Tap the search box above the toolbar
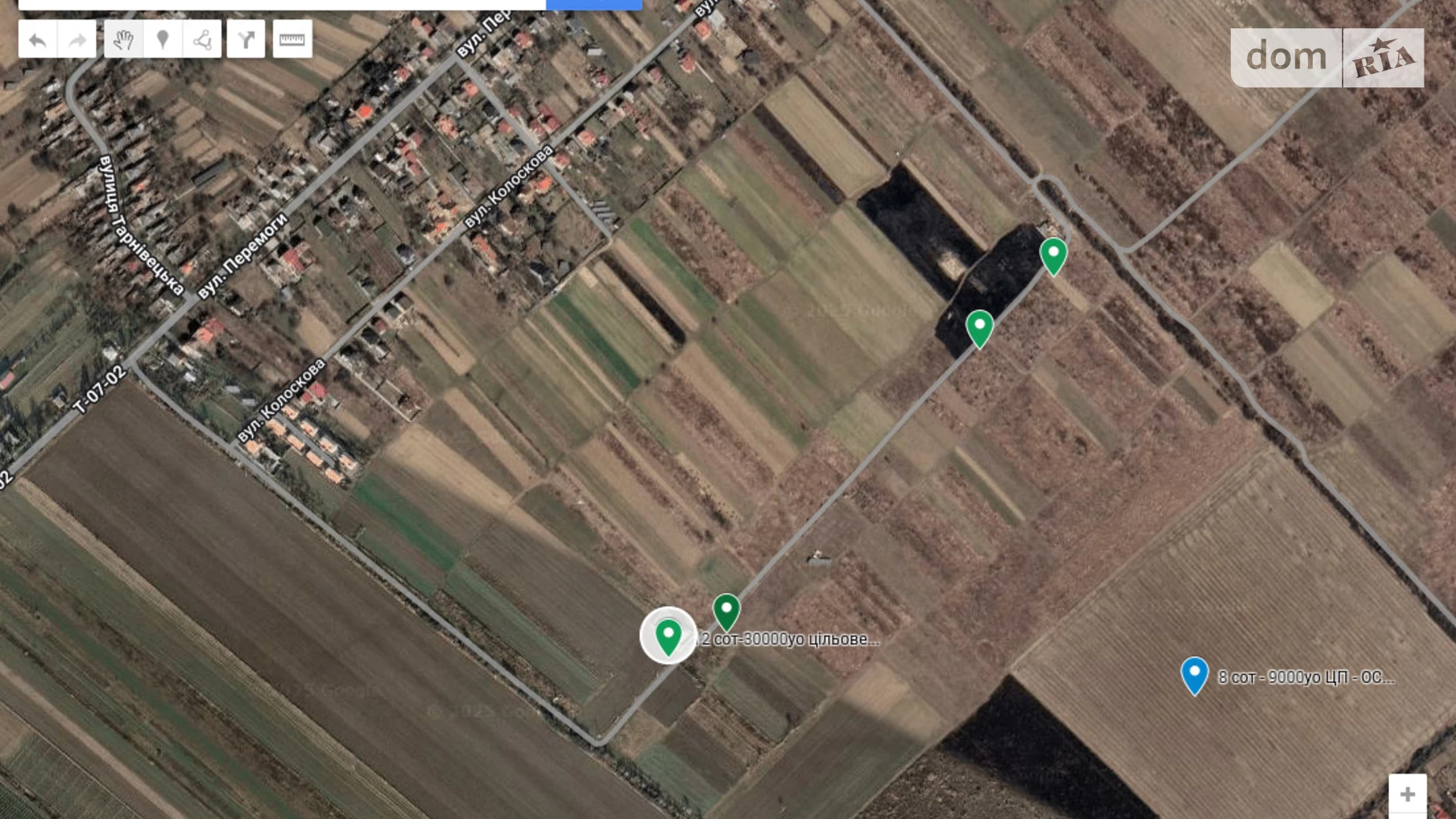Screen dimensions: 1456x819 [282, 4]
